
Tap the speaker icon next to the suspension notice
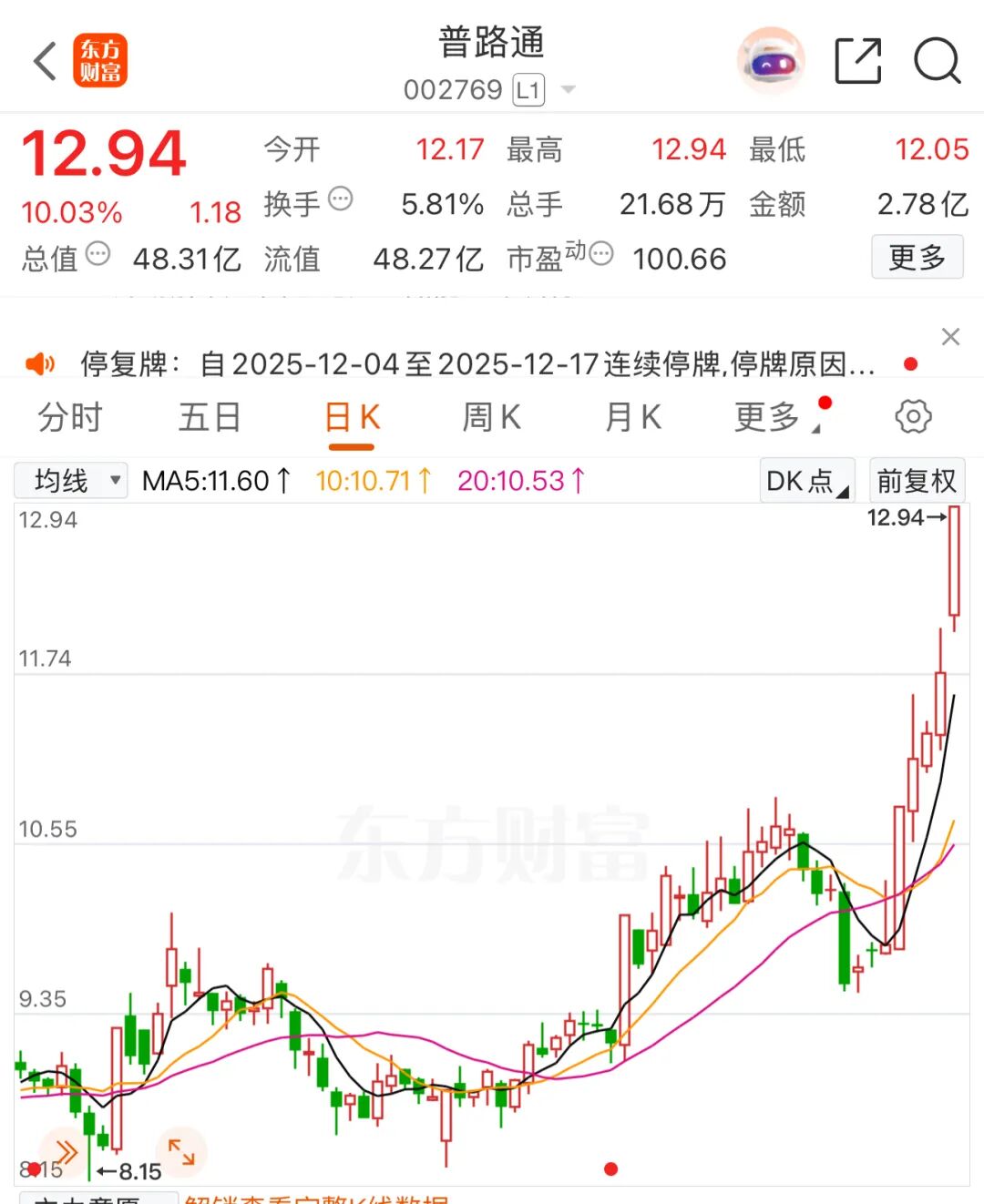pos(38,362)
